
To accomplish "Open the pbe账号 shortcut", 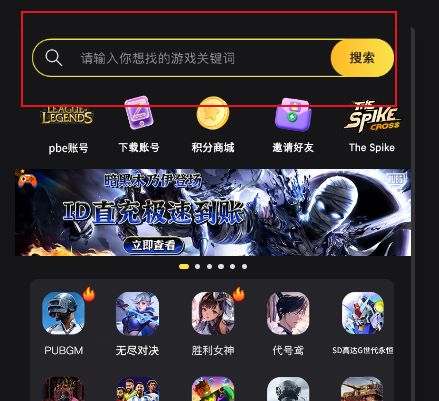I will tap(68, 129).
